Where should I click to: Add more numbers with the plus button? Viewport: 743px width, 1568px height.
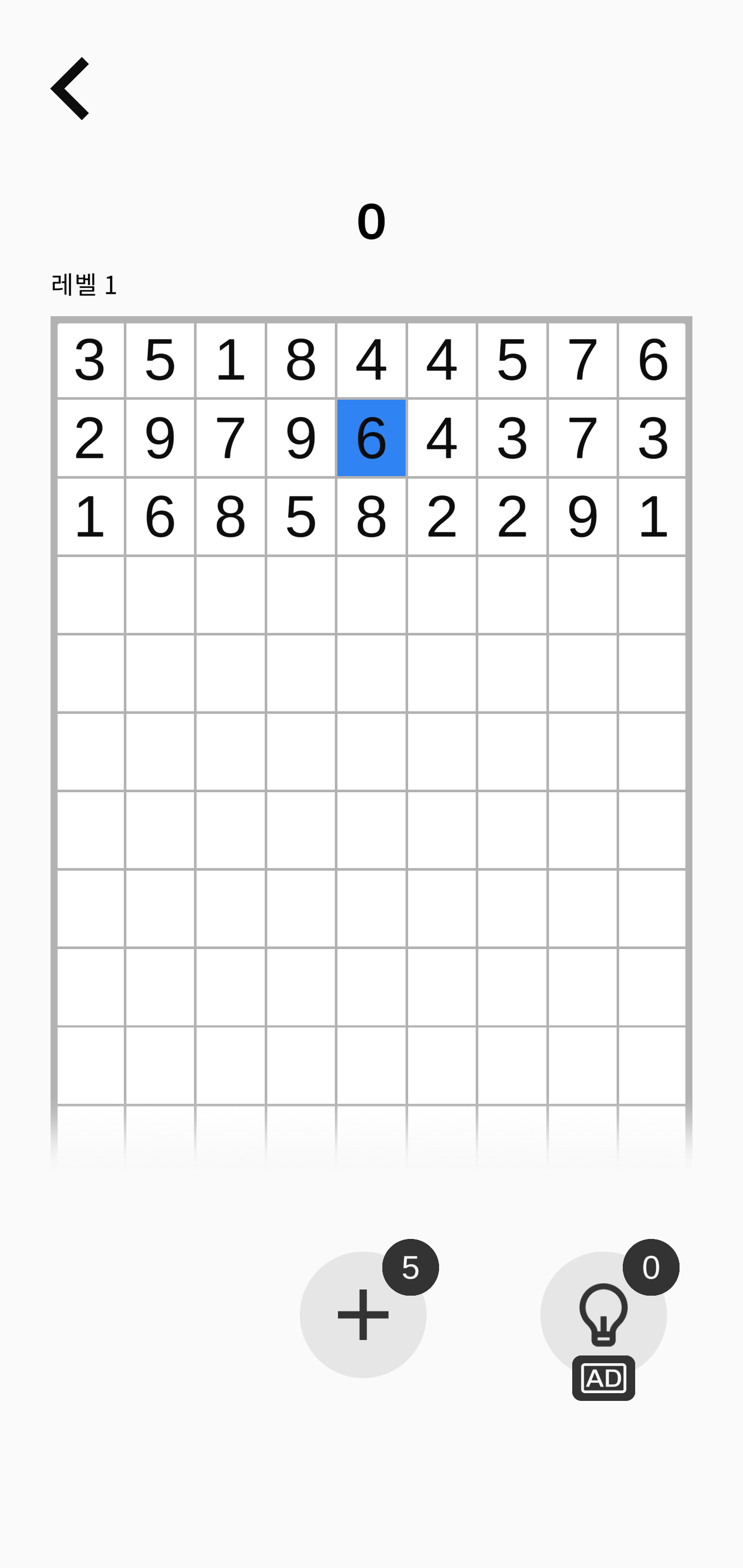pyautogui.click(x=363, y=1315)
